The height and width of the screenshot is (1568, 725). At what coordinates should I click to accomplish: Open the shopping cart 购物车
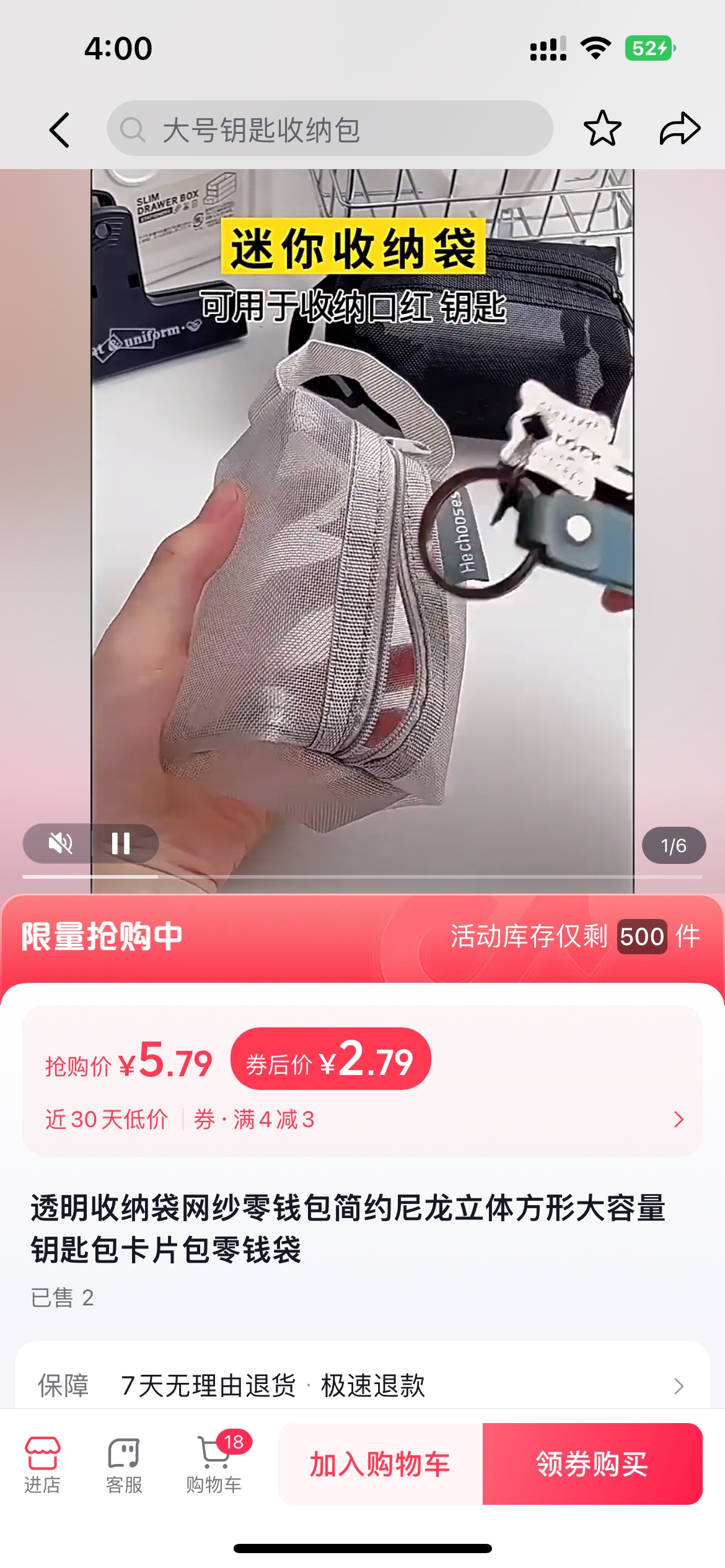click(x=214, y=1465)
